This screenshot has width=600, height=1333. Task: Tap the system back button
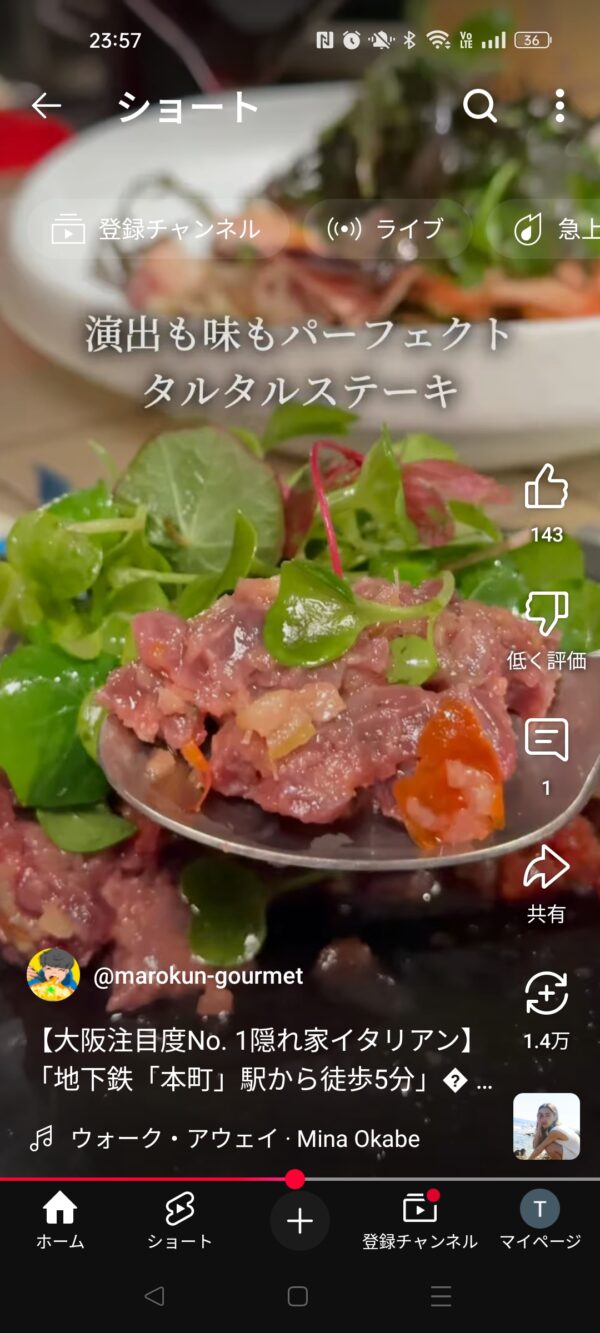(x=154, y=1296)
